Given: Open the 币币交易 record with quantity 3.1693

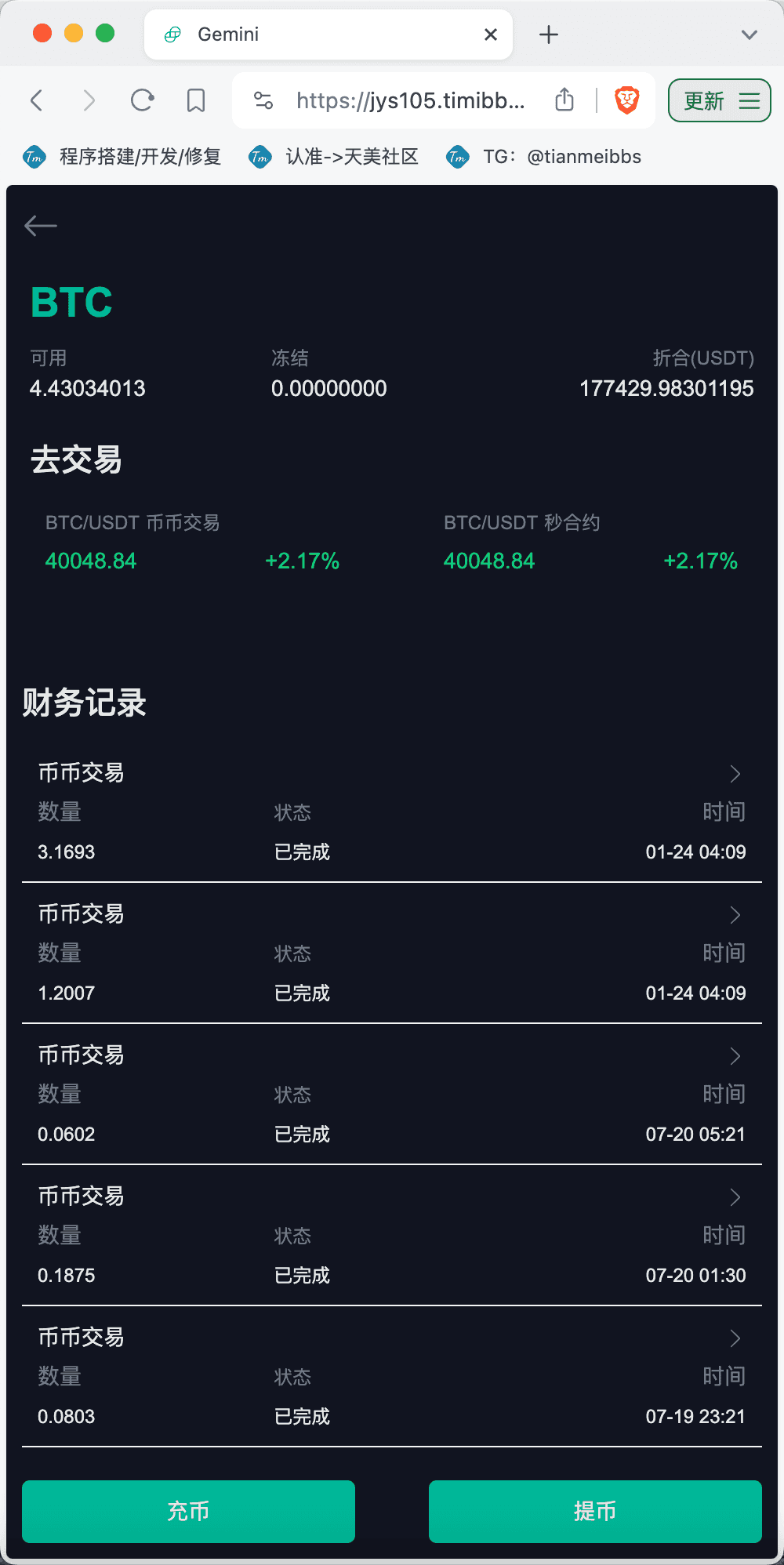Looking at the screenshot, I should coord(392,812).
